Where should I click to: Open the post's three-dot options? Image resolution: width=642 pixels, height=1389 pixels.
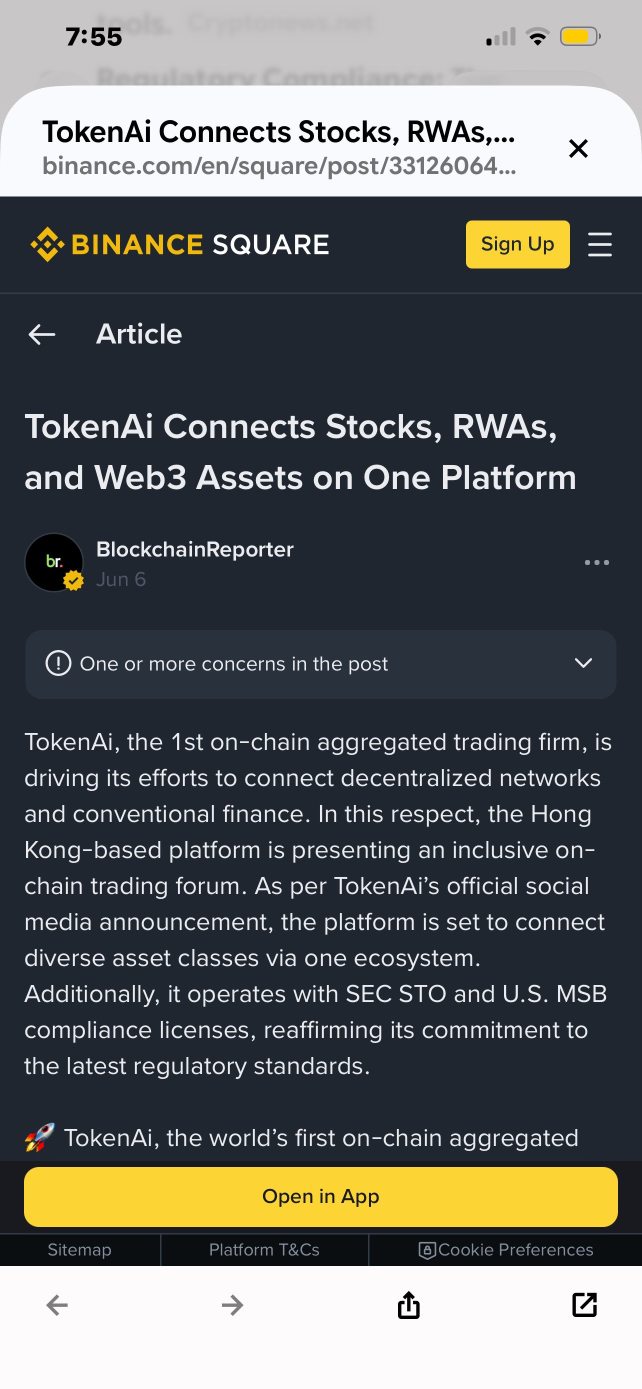[x=597, y=563]
